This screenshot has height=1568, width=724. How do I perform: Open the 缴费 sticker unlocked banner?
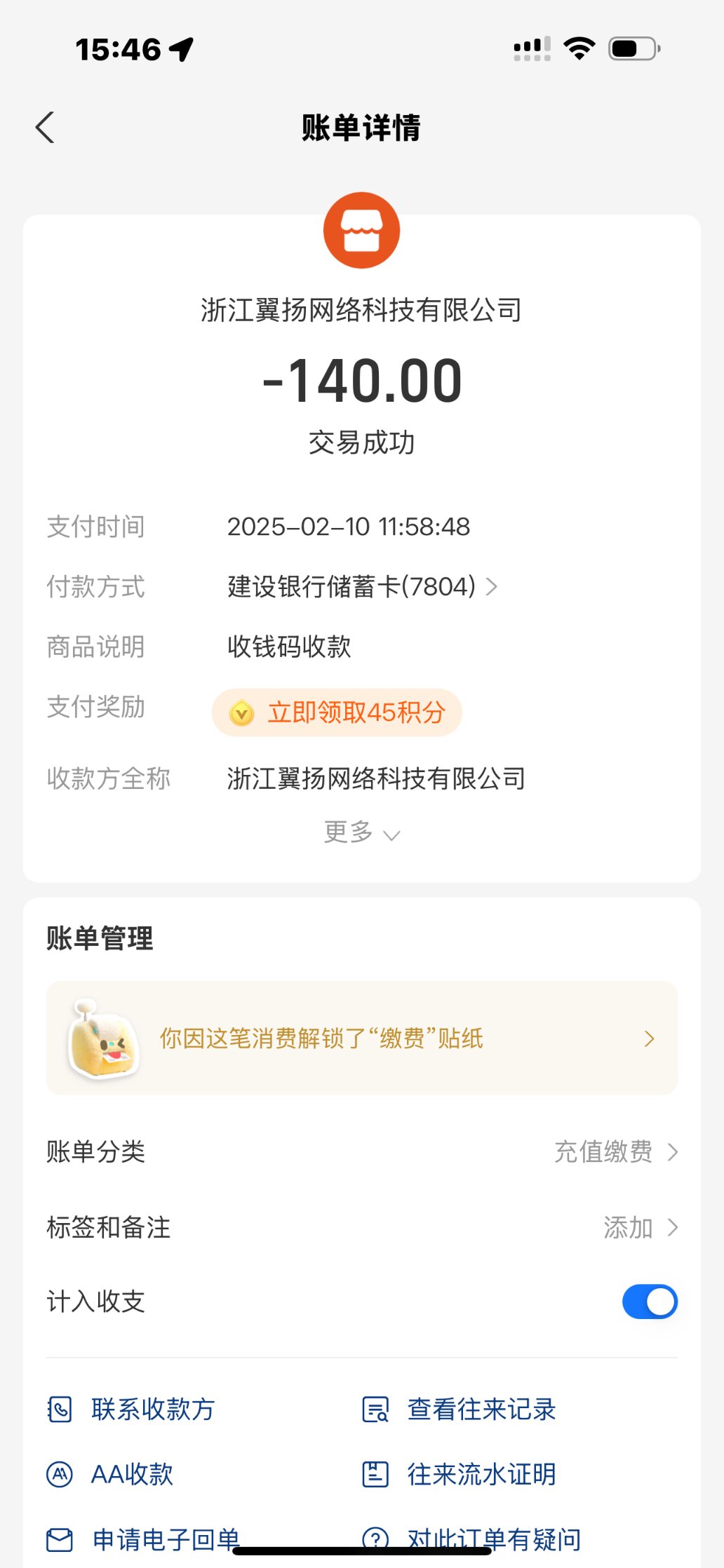[361, 1038]
